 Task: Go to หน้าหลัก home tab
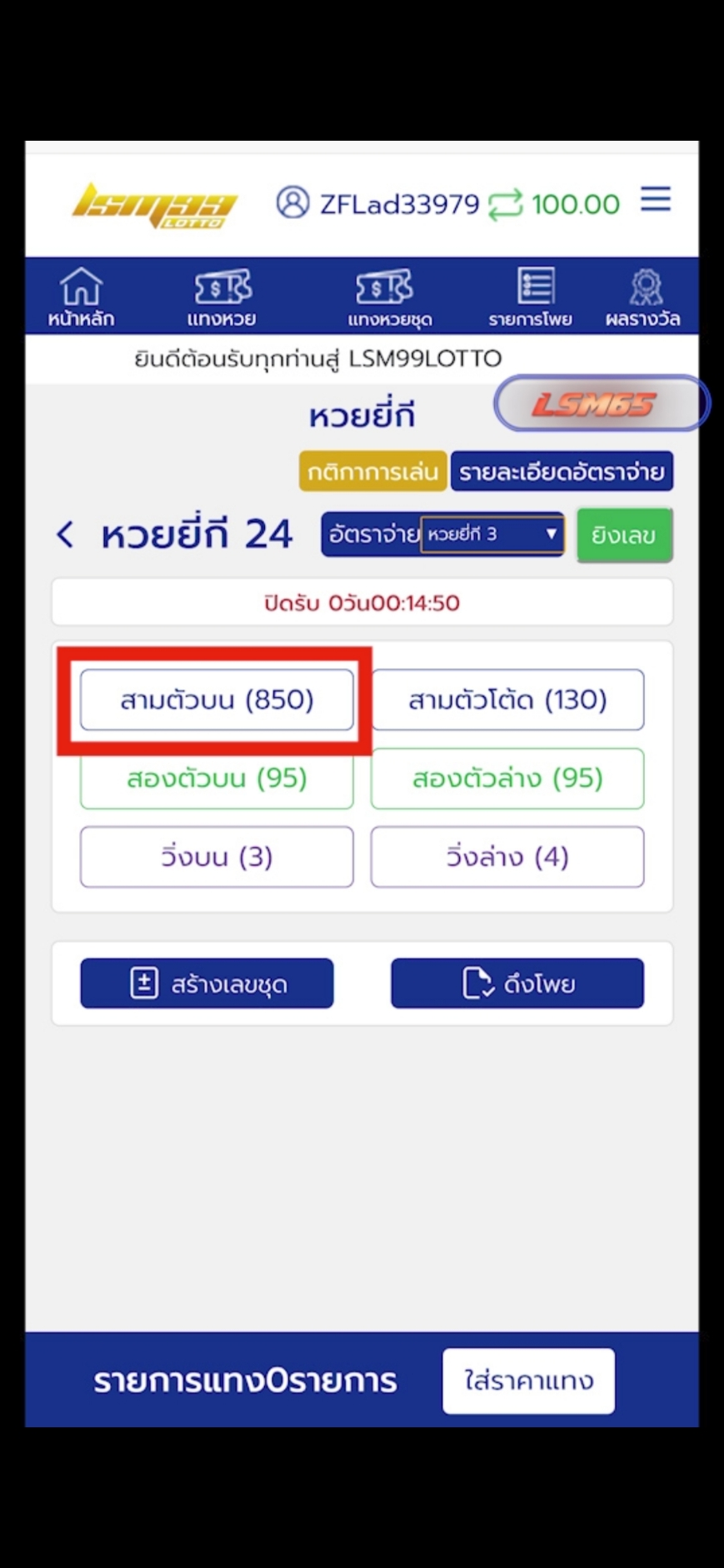pyautogui.click(x=81, y=297)
